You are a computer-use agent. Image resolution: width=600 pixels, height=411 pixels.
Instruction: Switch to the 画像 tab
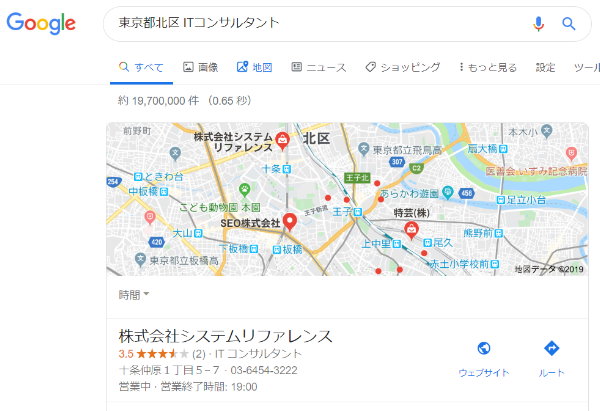coord(200,67)
